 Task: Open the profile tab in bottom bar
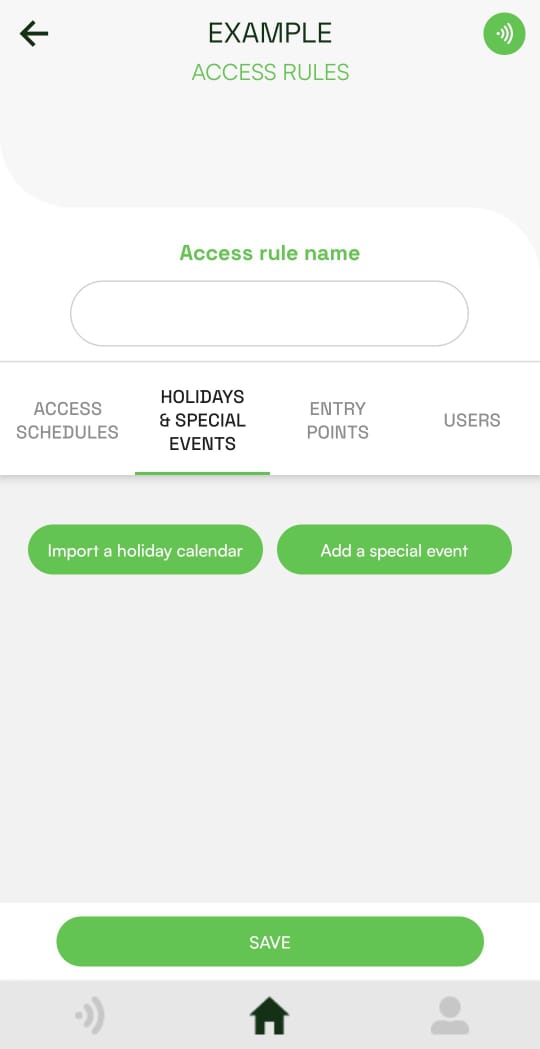[x=450, y=1016]
